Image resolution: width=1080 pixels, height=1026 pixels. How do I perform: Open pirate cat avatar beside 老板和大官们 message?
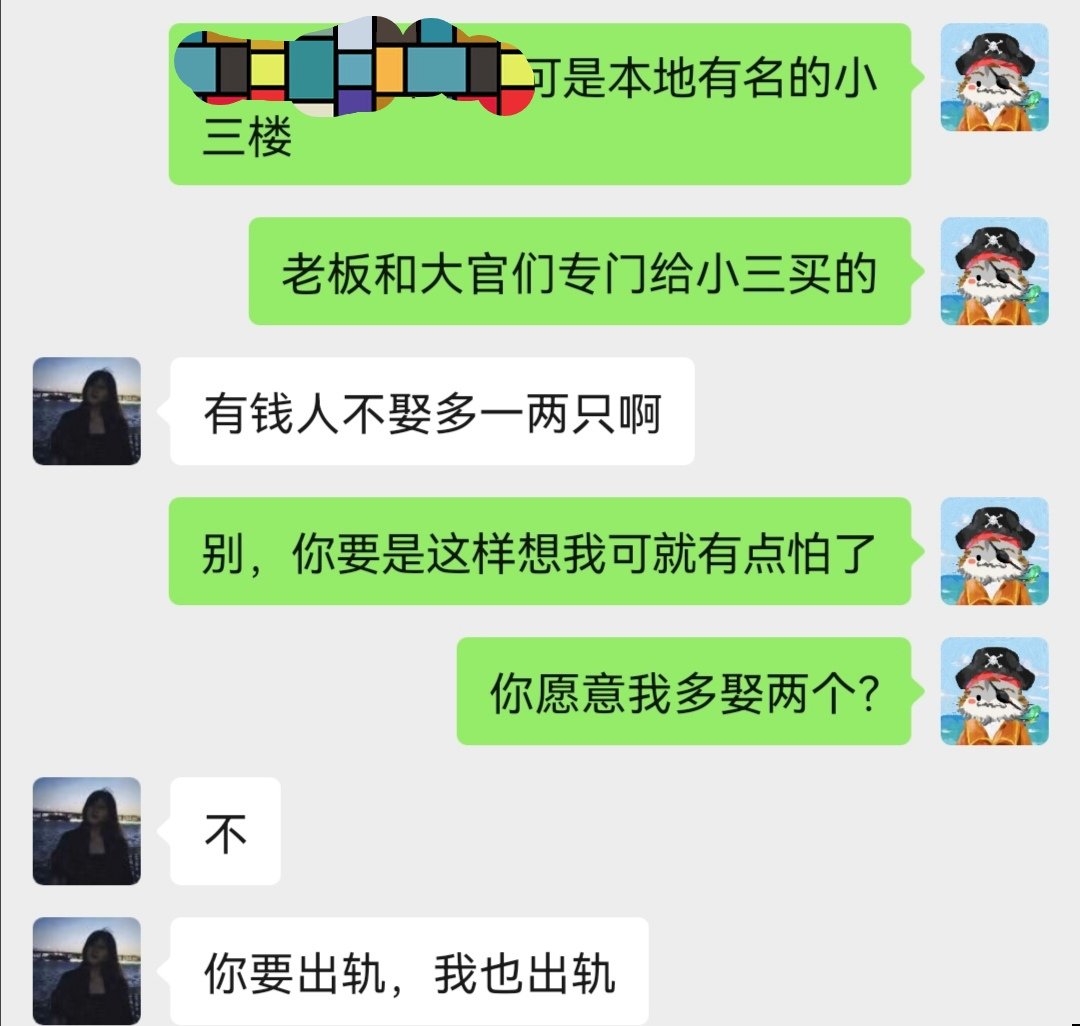pyautogui.click(x=994, y=271)
